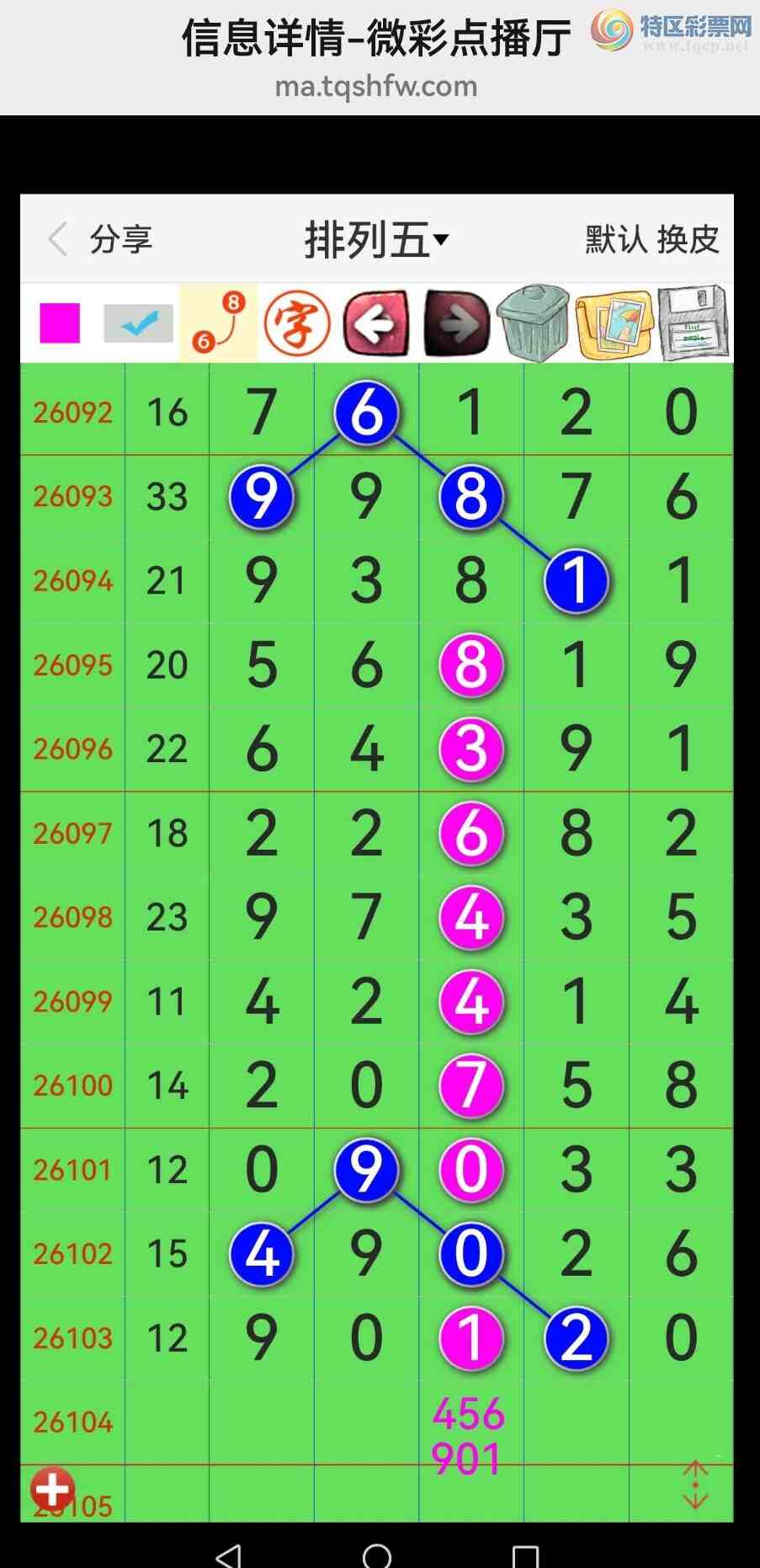Viewport: 760px width, 1568px height.
Task: Undo with the left arrow button
Action: pos(375,323)
